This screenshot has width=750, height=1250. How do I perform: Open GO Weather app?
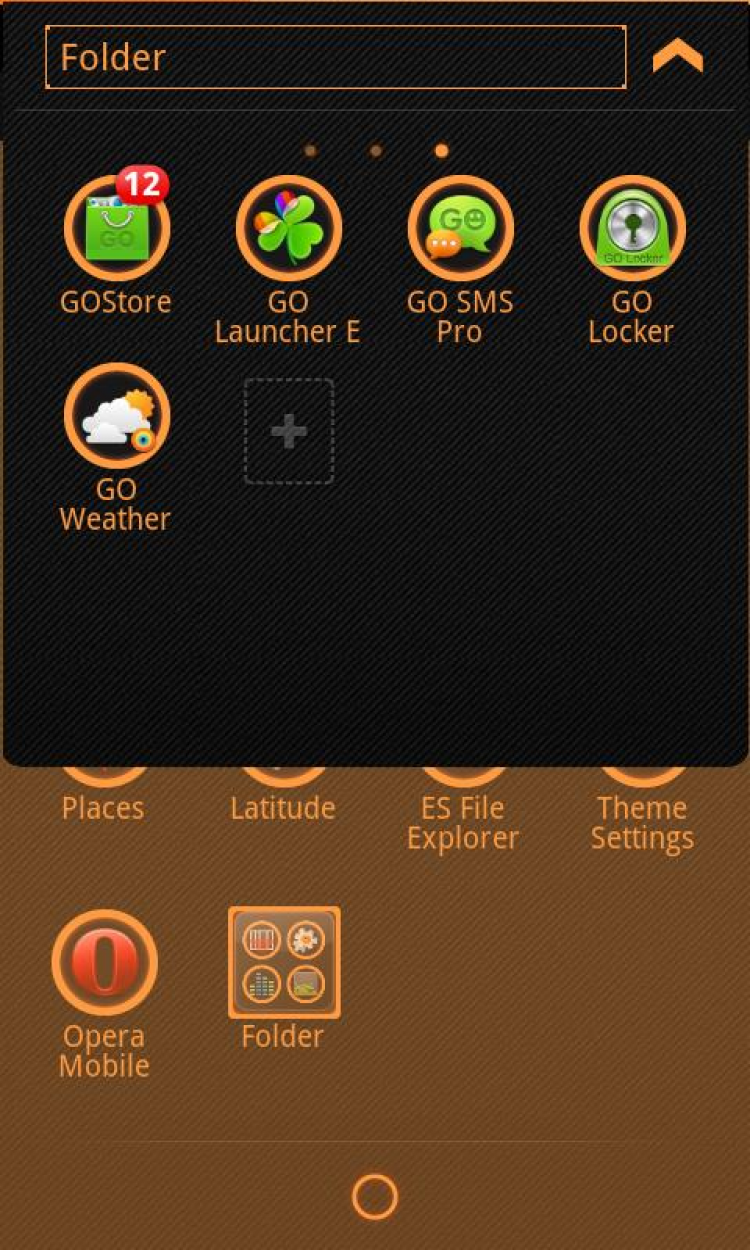(116, 417)
